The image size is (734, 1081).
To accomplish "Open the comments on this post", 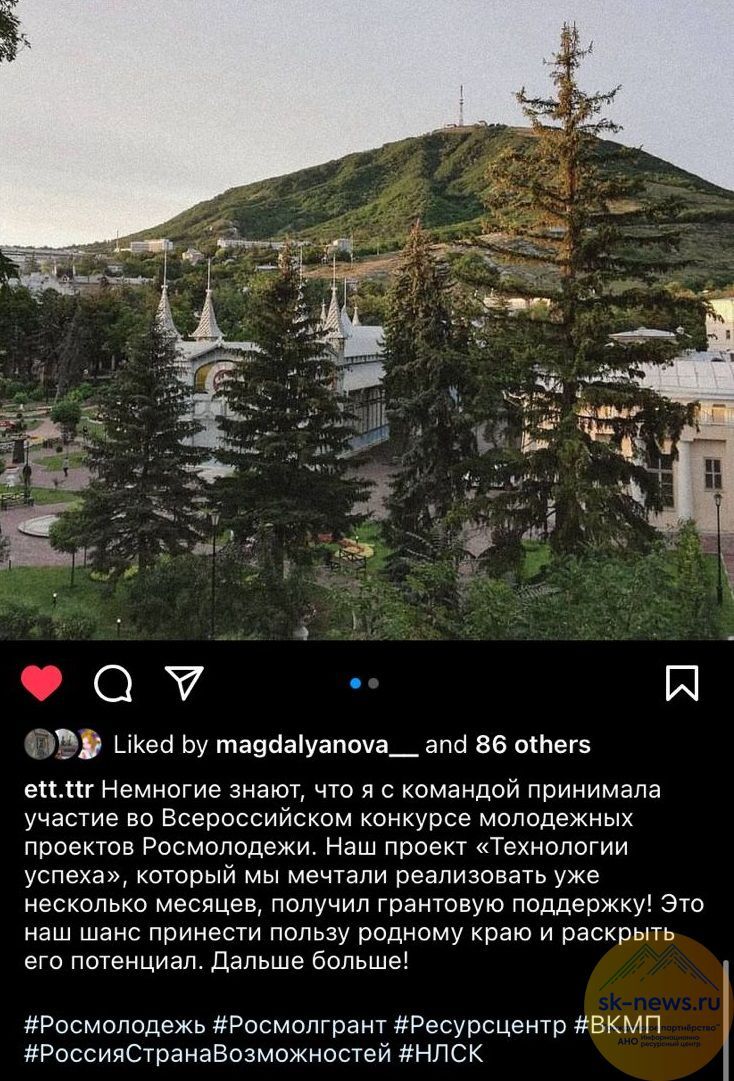I will (113, 683).
